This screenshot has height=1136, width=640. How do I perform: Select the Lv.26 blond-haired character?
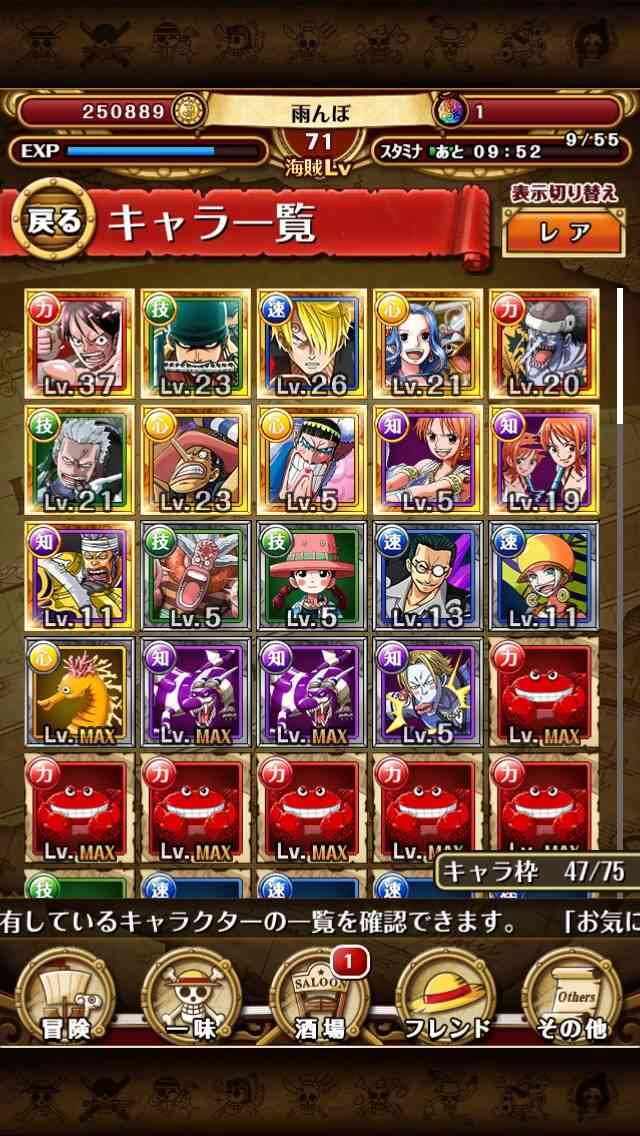click(312, 343)
